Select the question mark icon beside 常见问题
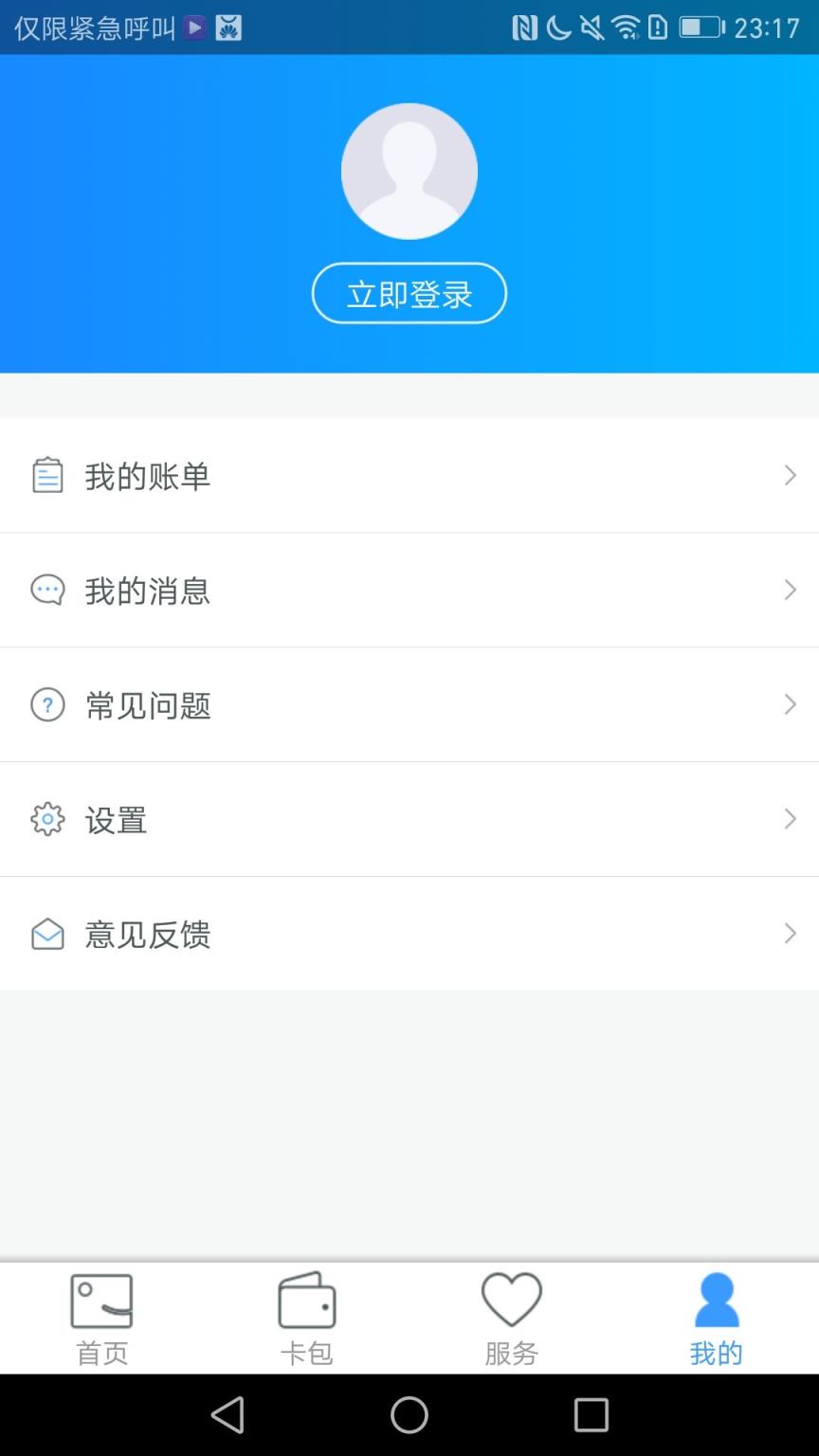Image resolution: width=819 pixels, height=1456 pixels. [x=48, y=704]
